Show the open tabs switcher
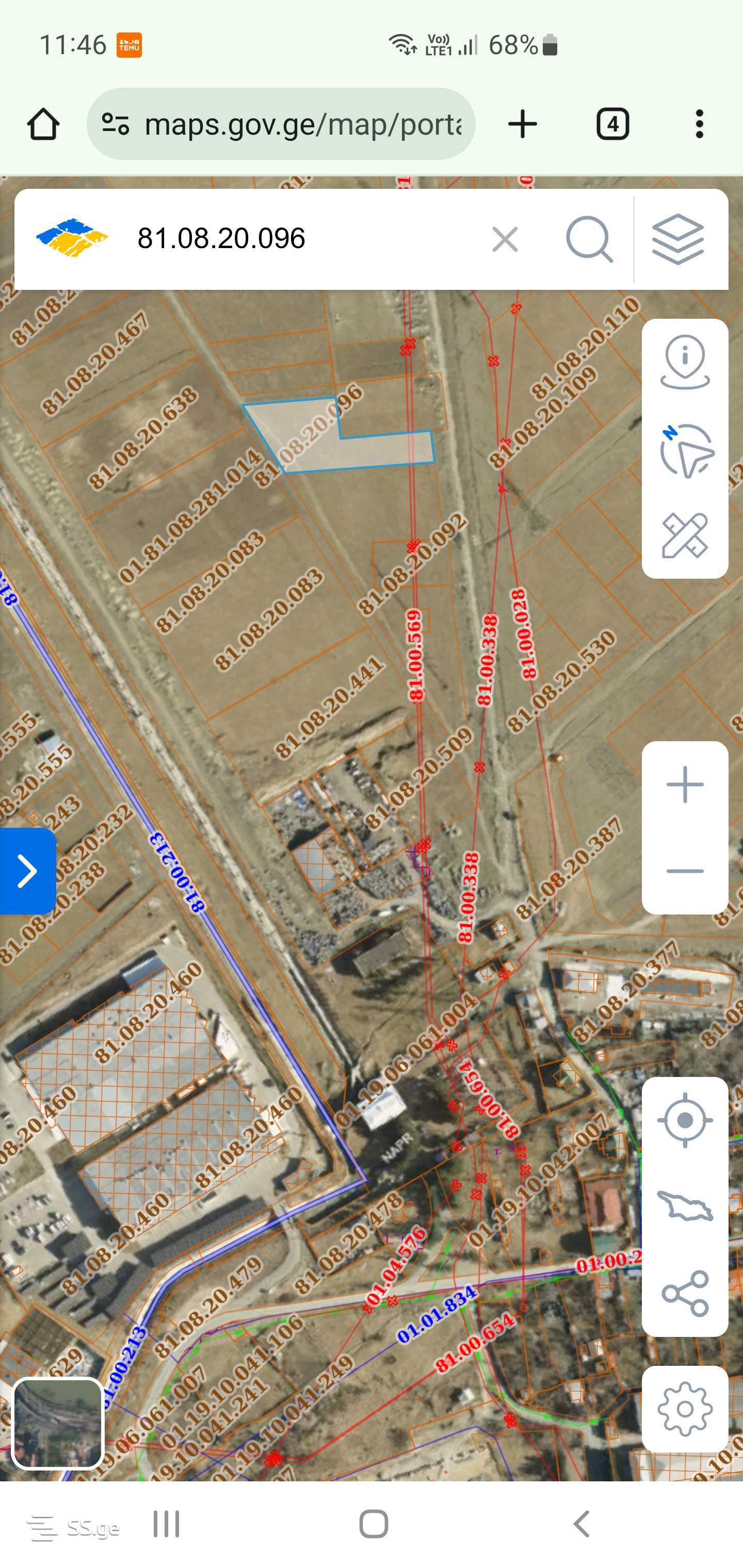The height and width of the screenshot is (1568, 743). [x=612, y=124]
